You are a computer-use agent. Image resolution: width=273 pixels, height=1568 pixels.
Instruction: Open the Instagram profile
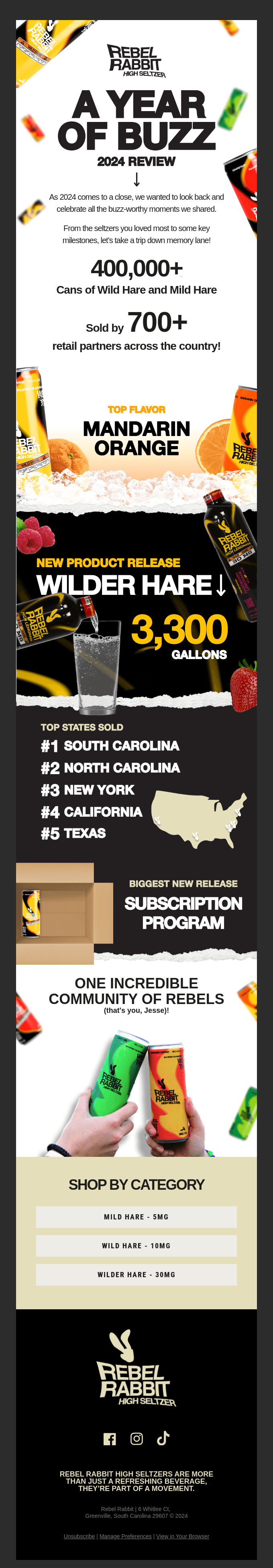pyautogui.click(x=136, y=1438)
